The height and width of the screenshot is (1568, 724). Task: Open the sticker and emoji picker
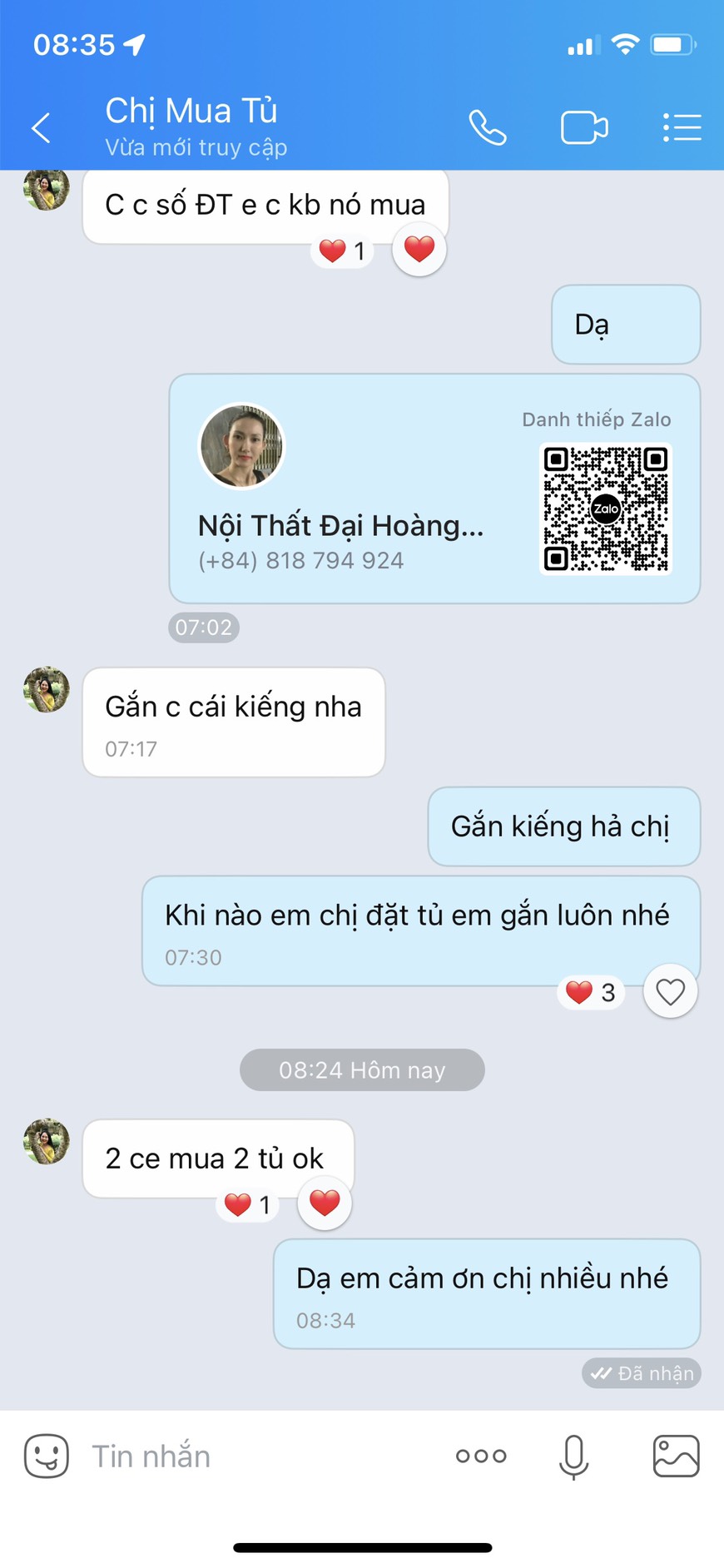[47, 1456]
